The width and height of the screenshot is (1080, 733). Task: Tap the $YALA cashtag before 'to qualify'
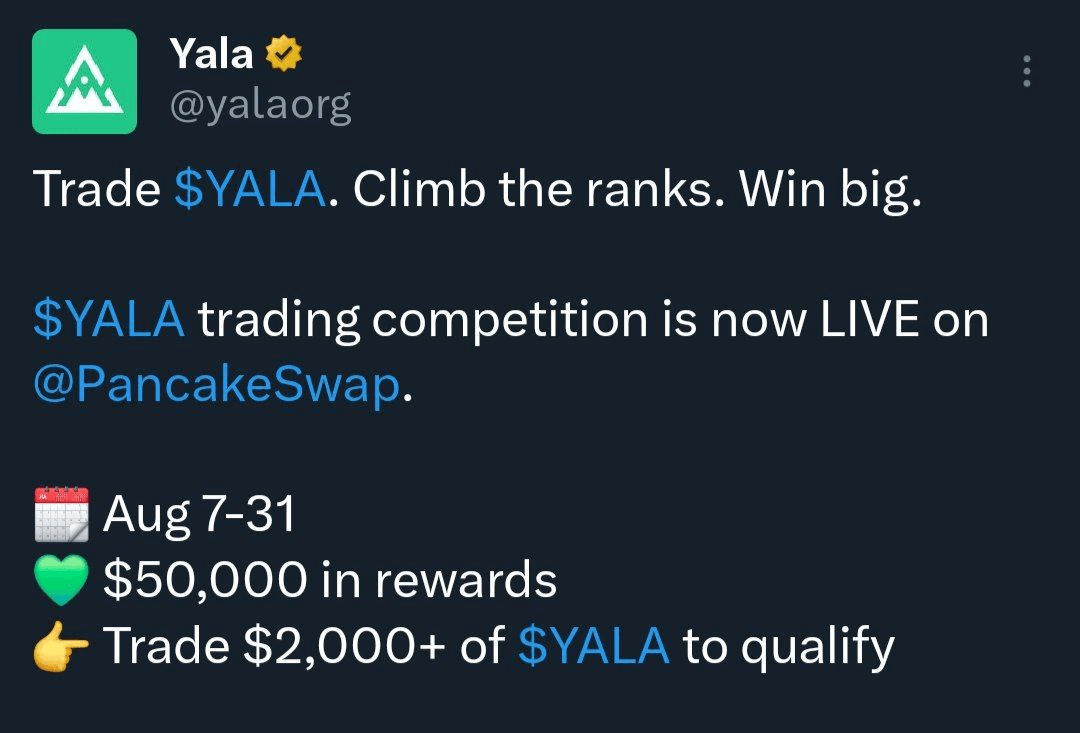coord(594,647)
